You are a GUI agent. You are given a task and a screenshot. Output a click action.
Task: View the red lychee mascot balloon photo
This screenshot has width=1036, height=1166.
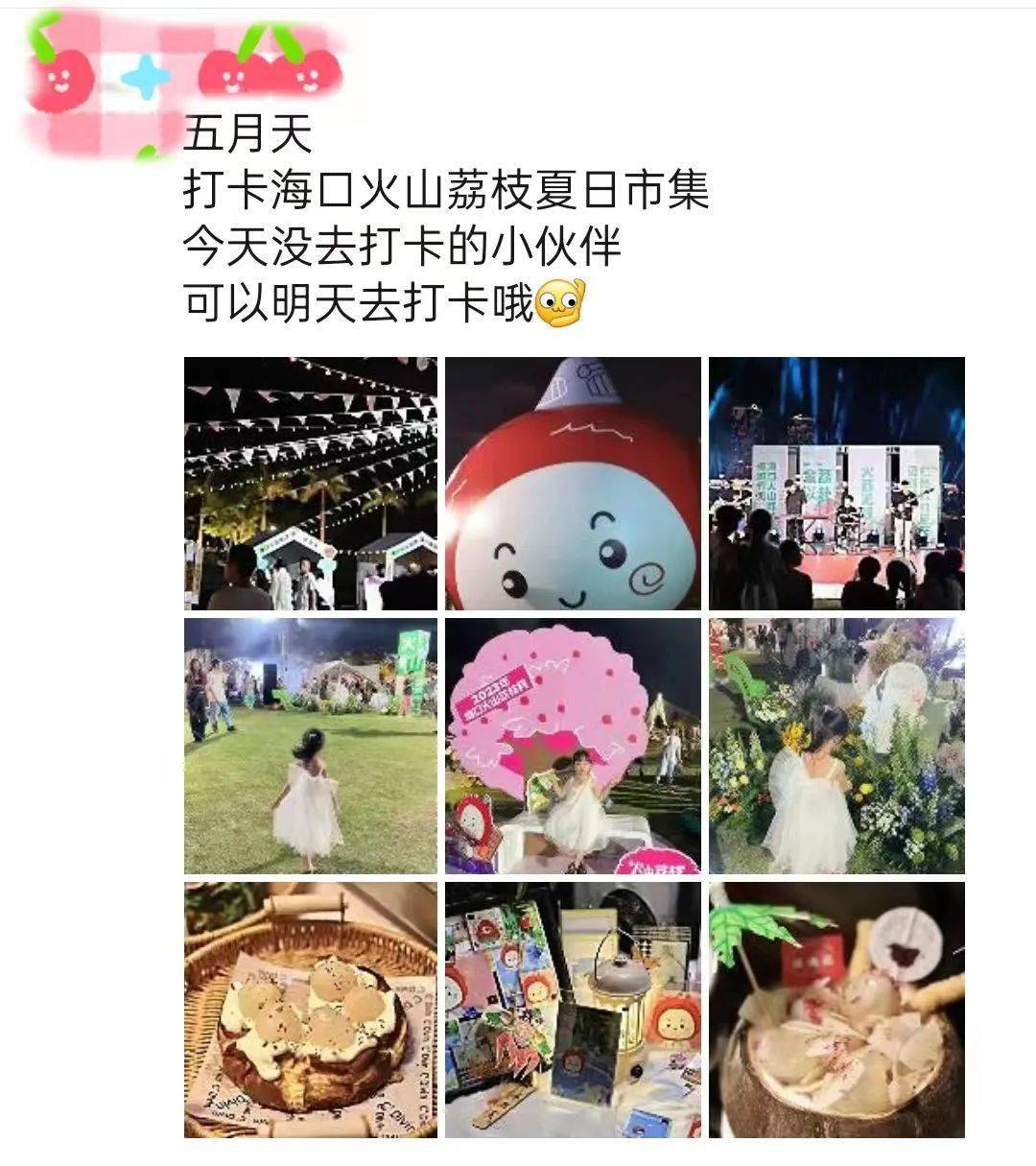pyautogui.click(x=573, y=484)
